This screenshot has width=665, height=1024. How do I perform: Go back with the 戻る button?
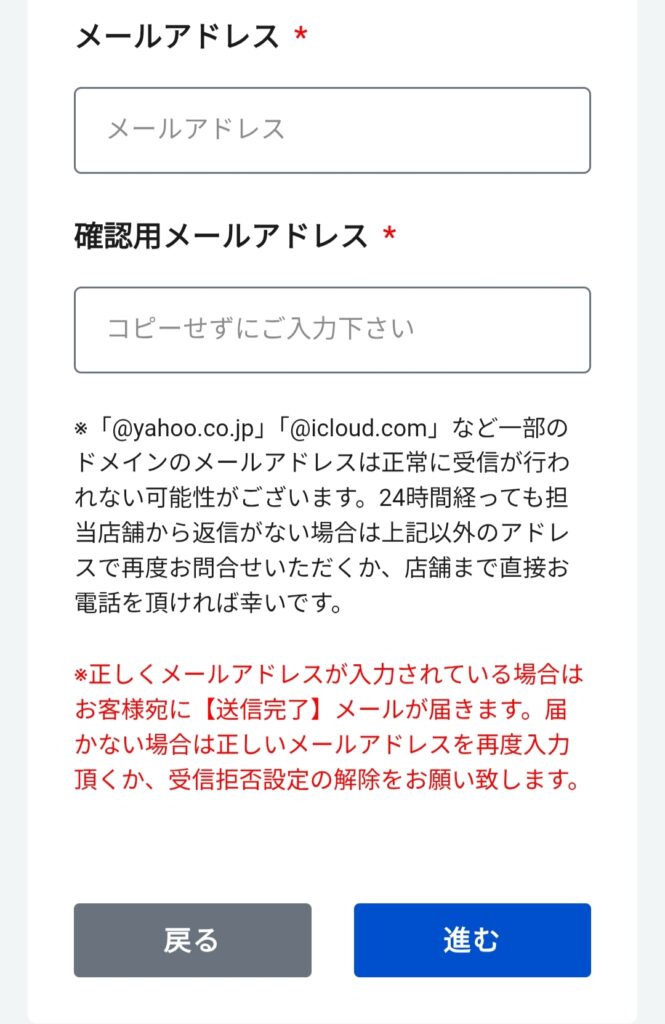[x=192, y=940]
